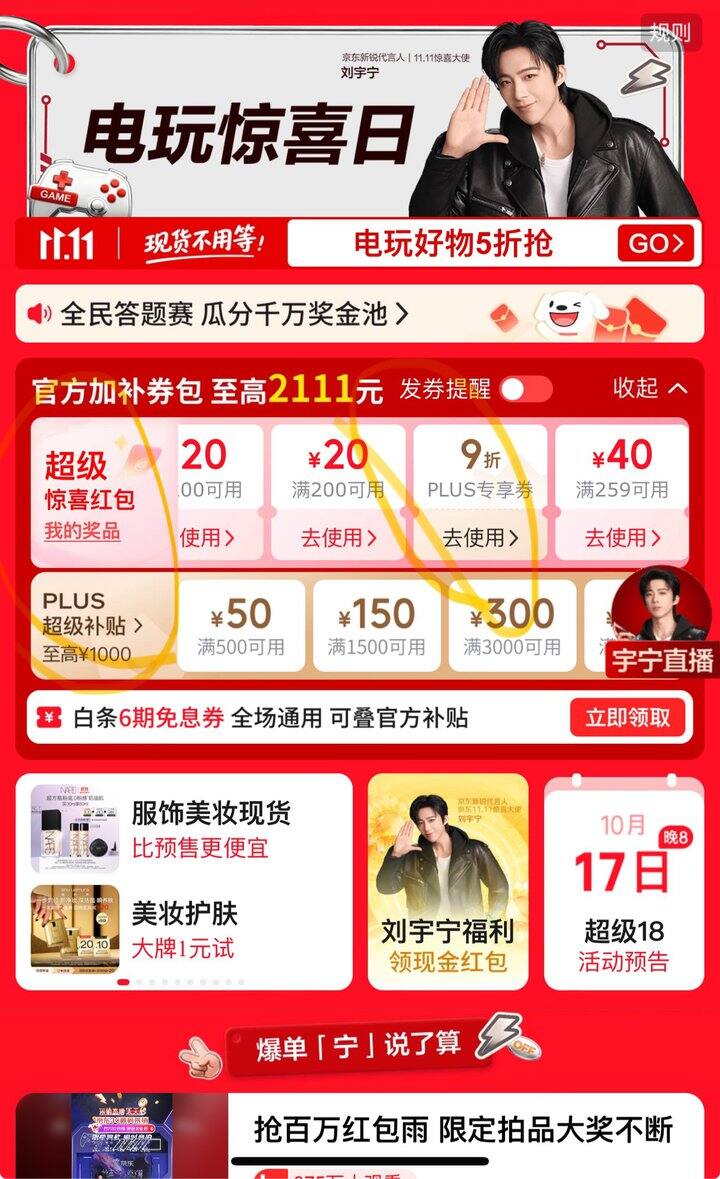Open 我的奖品 link
Image resolution: width=720 pixels, height=1179 pixels.
click(82, 531)
